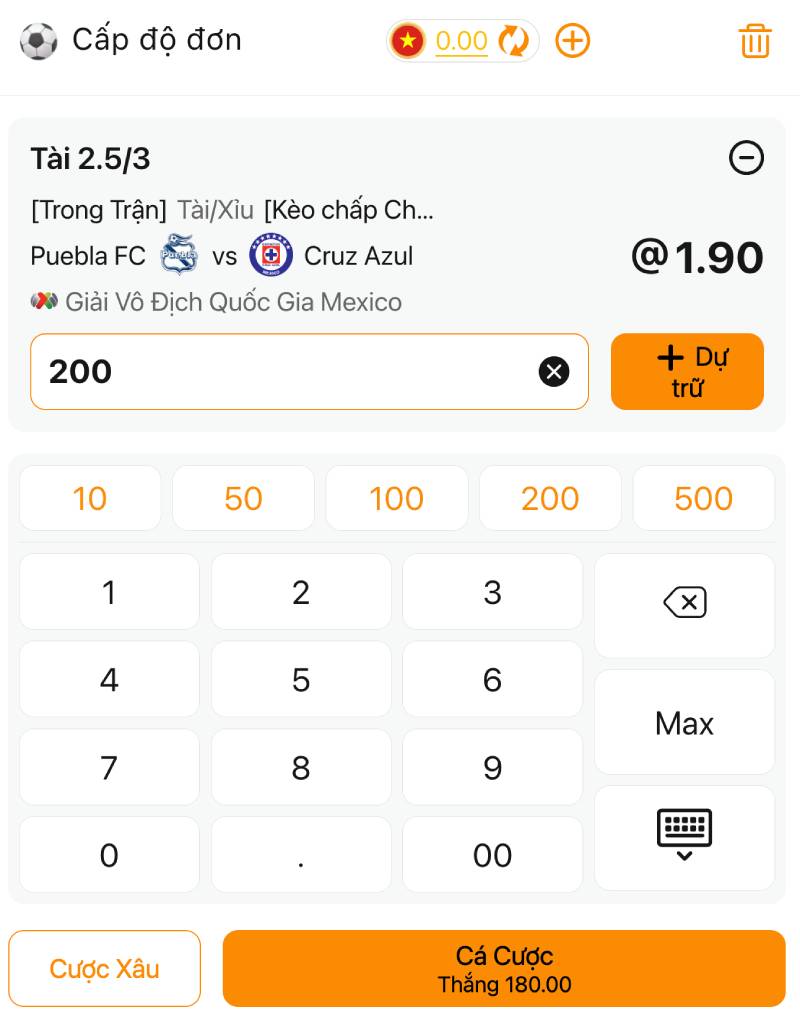
Task: Tap the 00 key
Action: tap(492, 855)
